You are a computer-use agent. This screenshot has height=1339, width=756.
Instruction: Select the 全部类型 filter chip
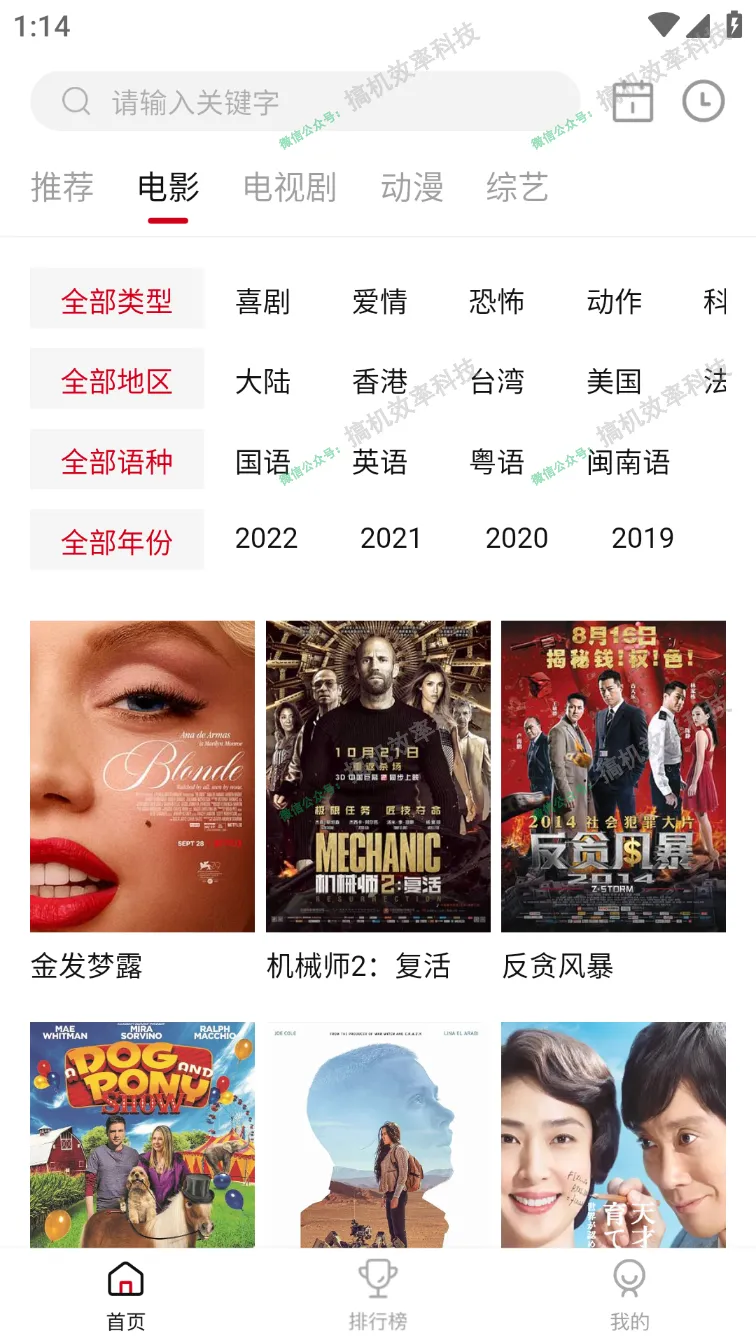tap(117, 301)
